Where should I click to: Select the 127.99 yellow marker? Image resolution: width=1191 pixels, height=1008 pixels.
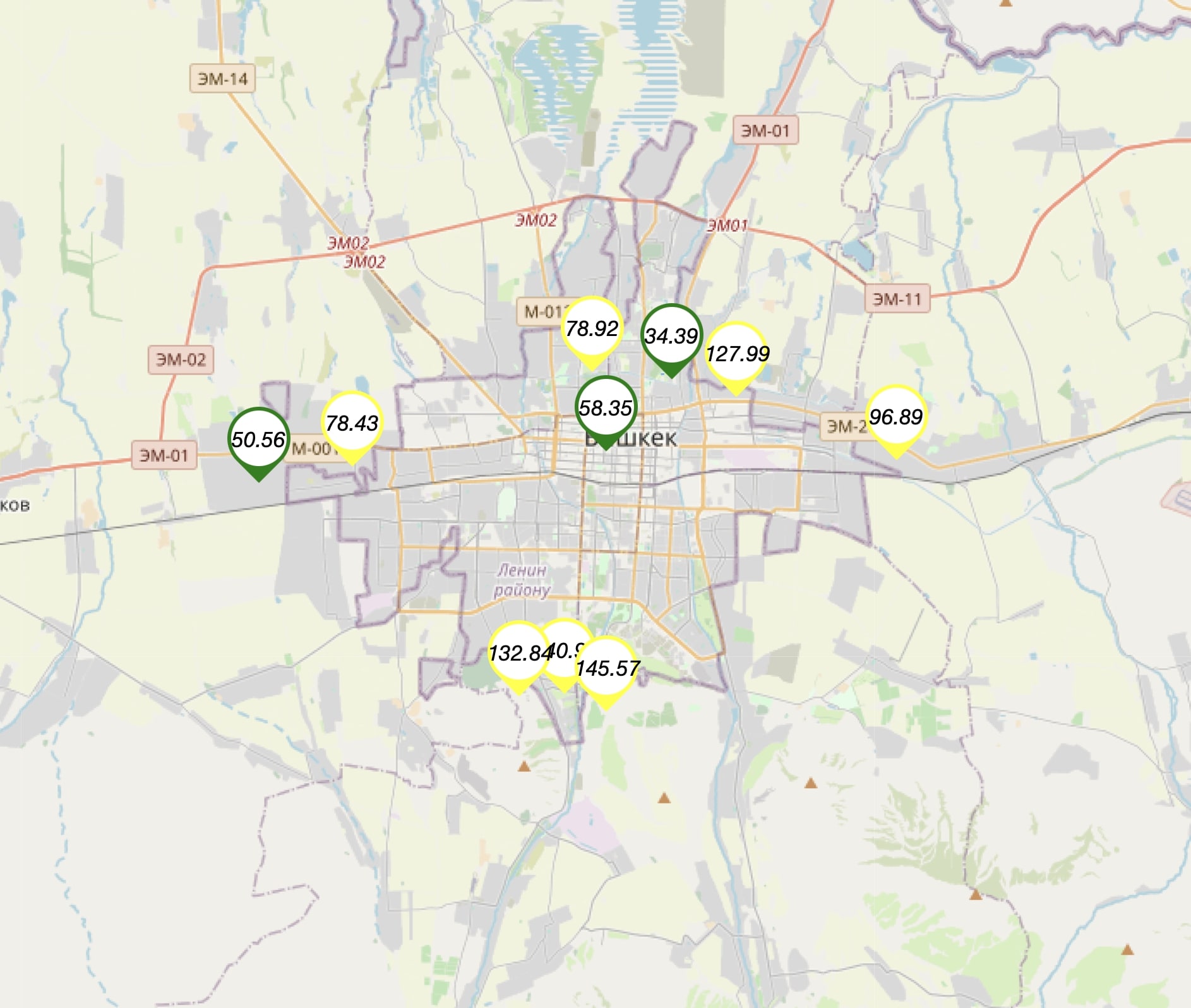pos(736,354)
